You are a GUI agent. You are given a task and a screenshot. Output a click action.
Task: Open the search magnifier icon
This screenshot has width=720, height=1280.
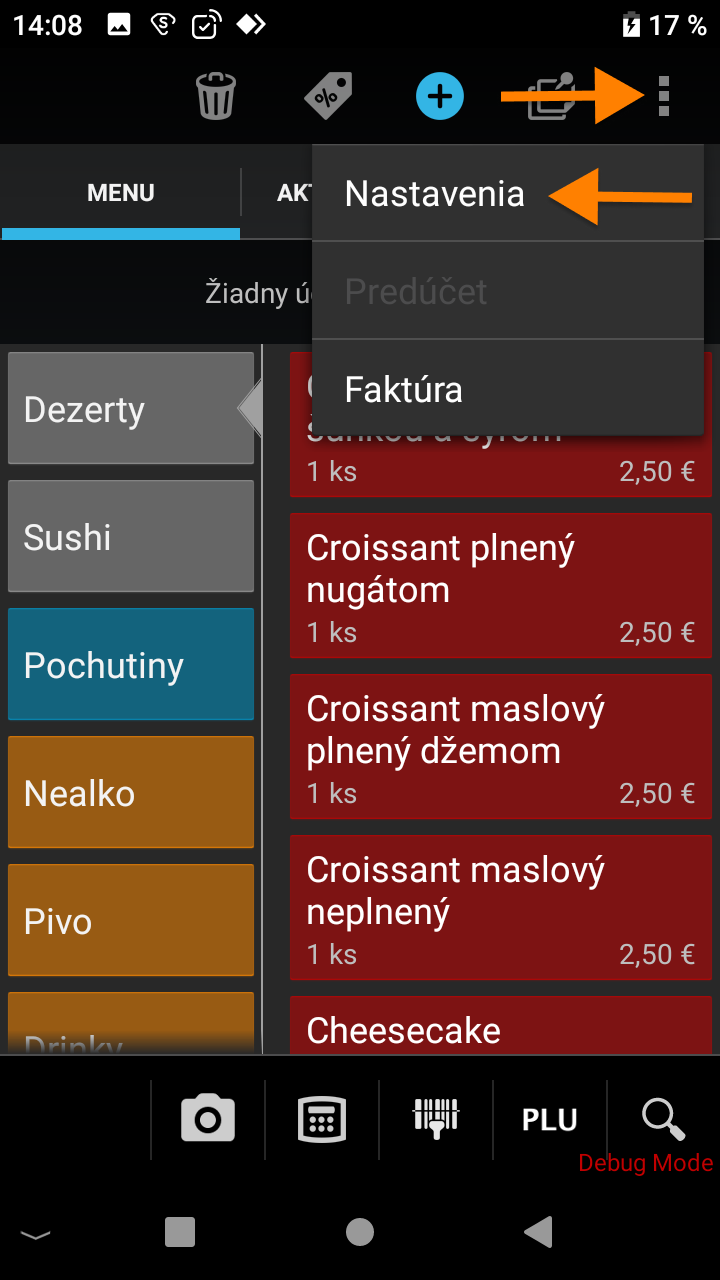tap(663, 1118)
